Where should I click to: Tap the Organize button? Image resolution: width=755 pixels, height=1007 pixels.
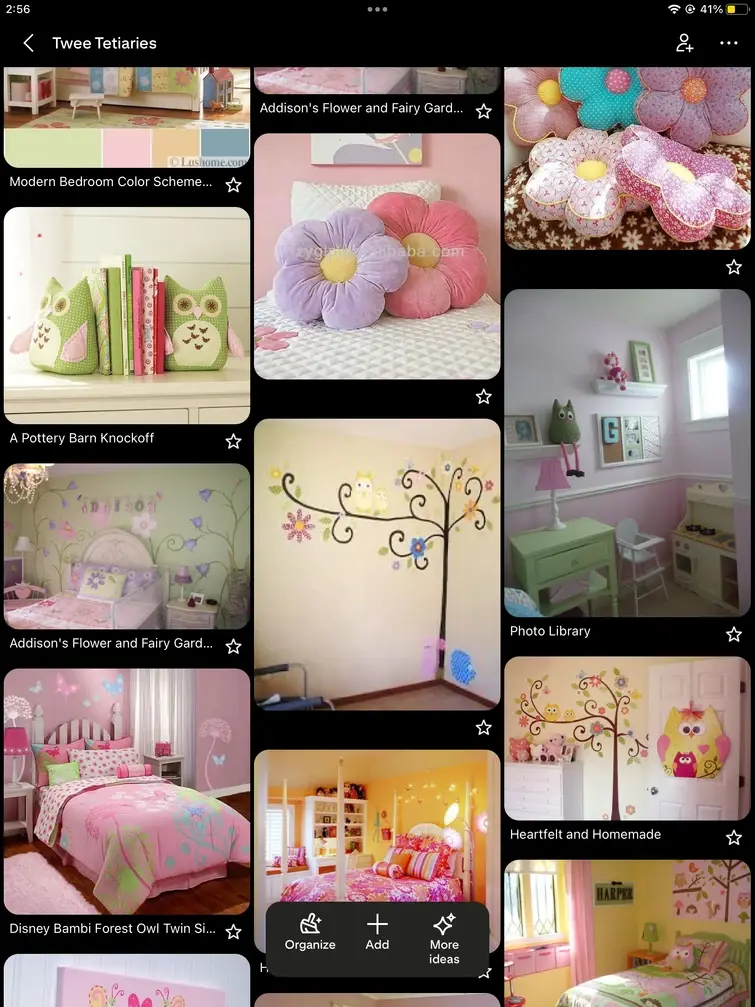tap(310, 934)
